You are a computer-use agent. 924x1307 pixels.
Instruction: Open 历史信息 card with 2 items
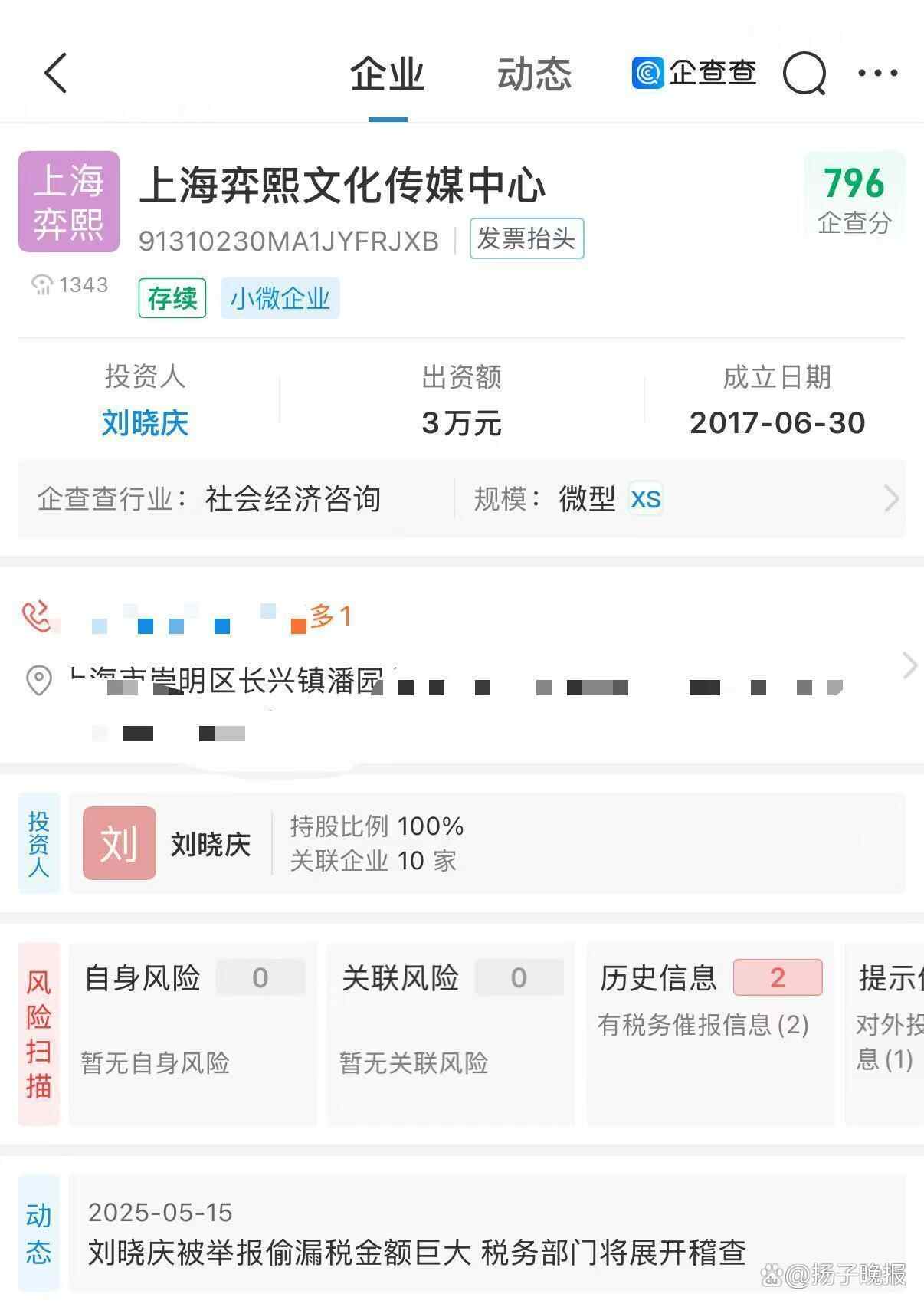click(x=709, y=1033)
